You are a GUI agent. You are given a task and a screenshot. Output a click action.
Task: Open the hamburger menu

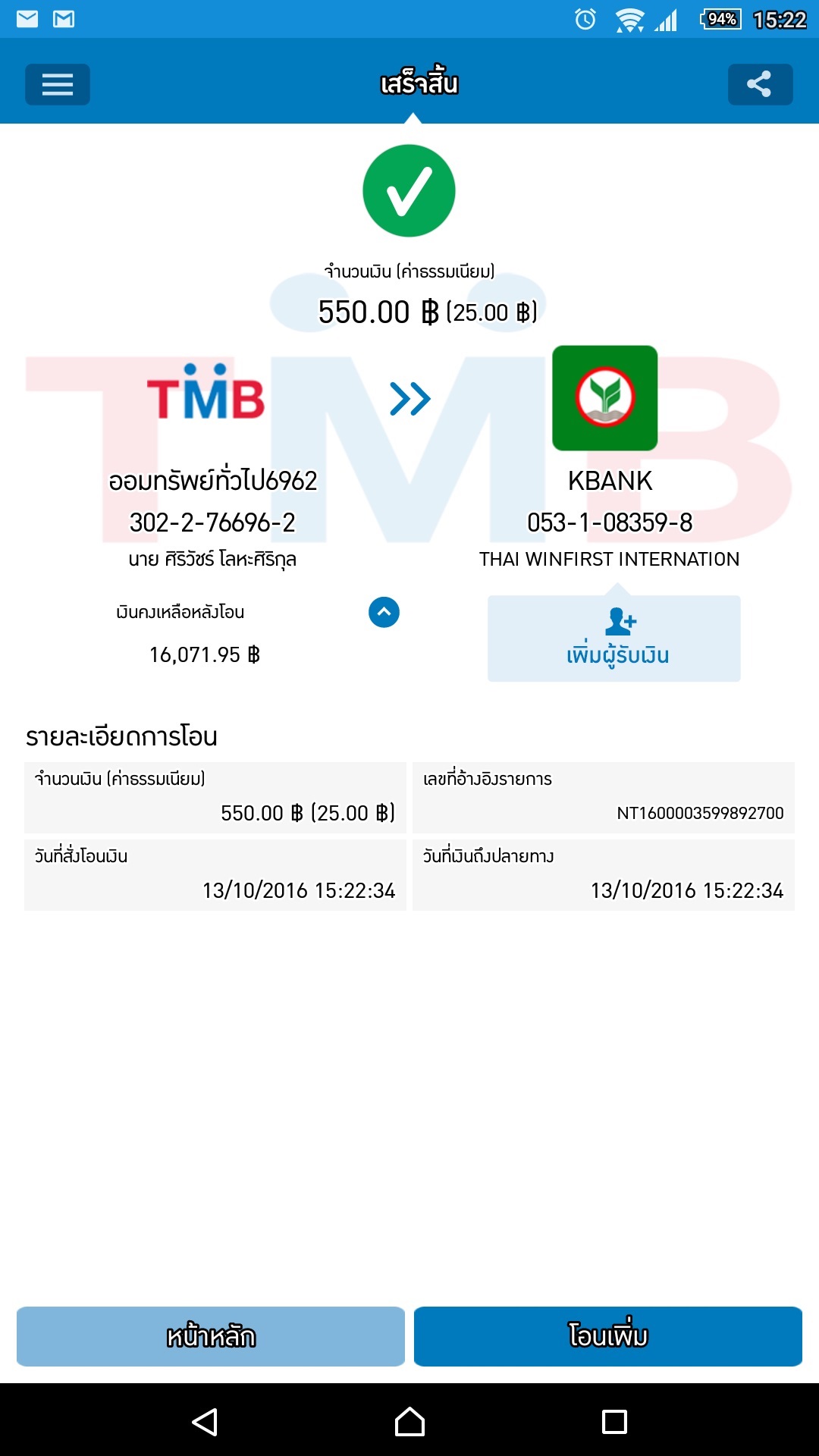58,84
